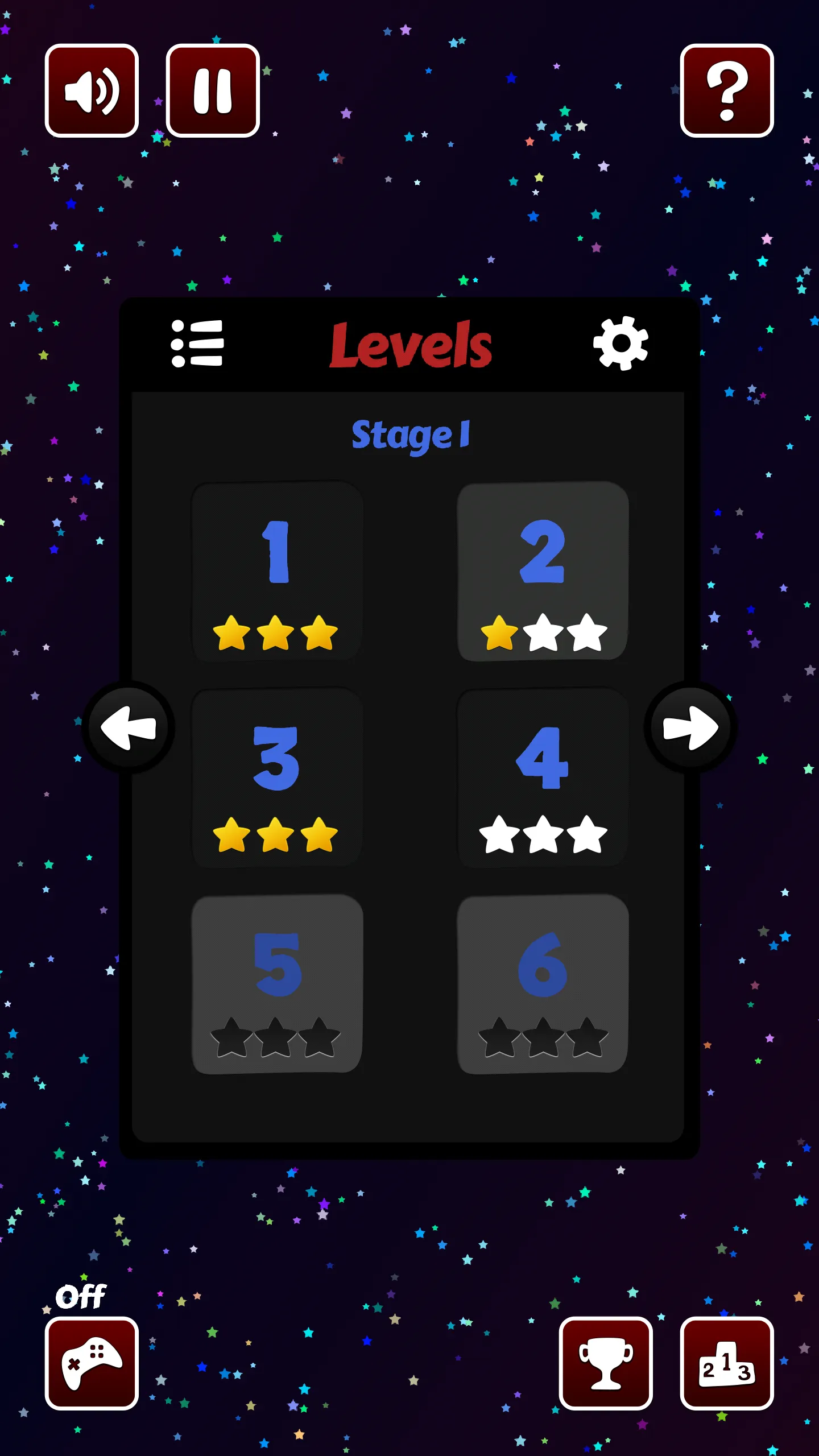Pause the game
819x1456 pixels.
pyautogui.click(x=213, y=91)
